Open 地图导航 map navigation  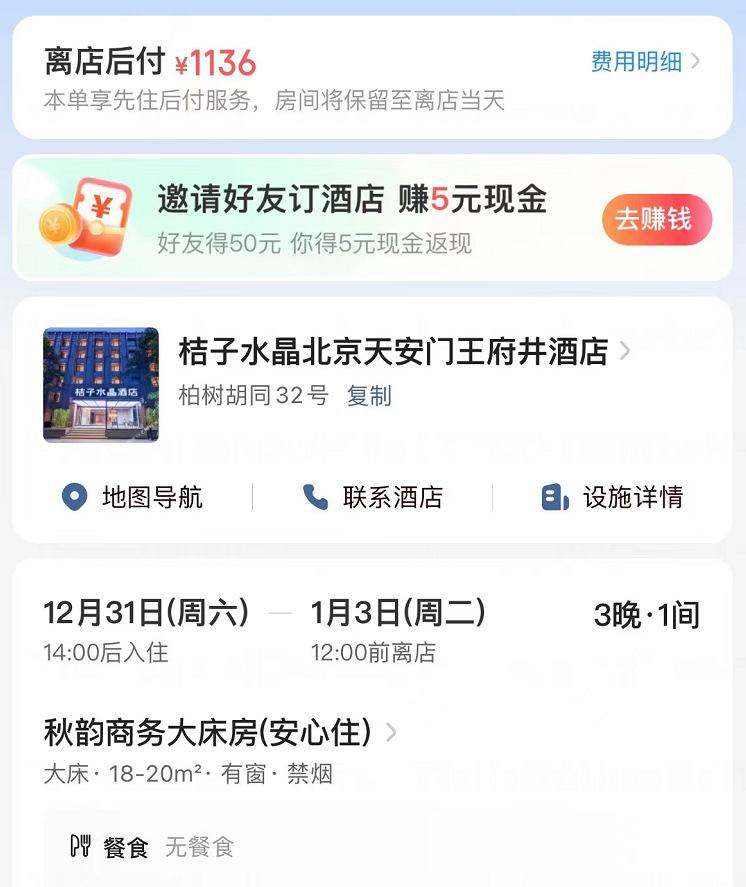[x=133, y=497]
